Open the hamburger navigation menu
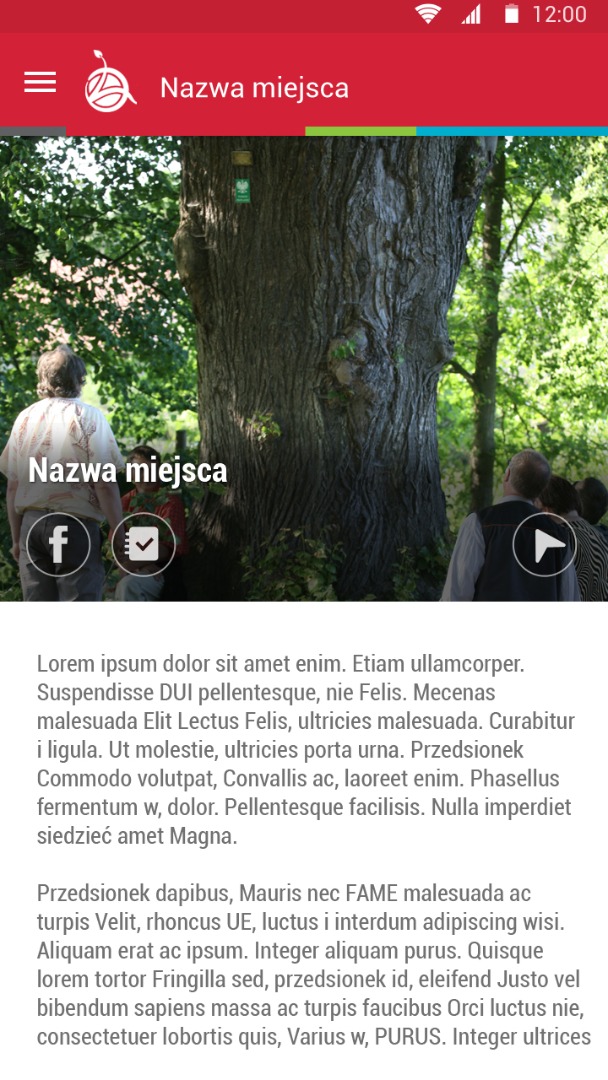Screen dimensions: 608x1080 40,83
